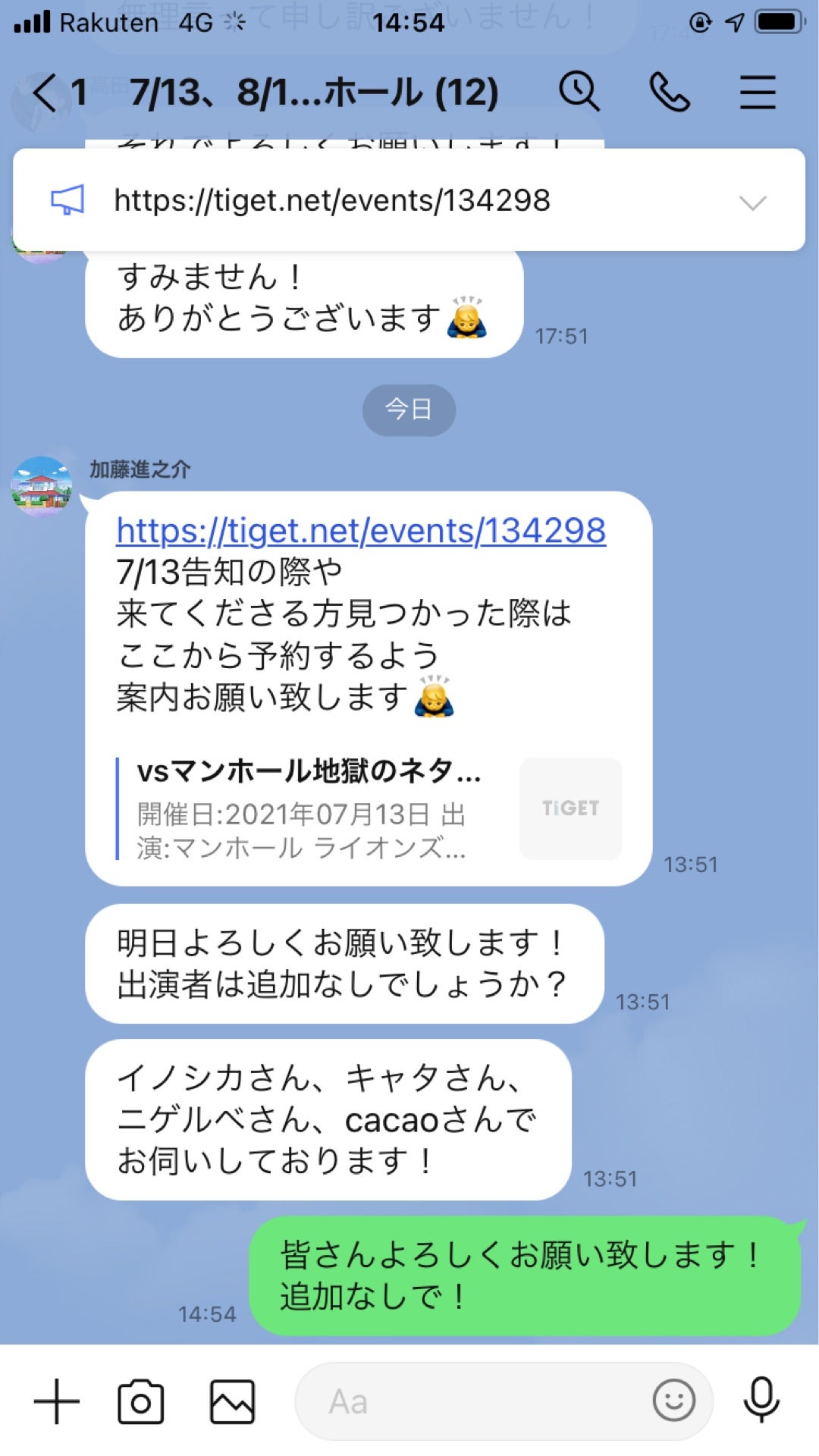The height and width of the screenshot is (1456, 819).
Task: Focus the Aa message input field
Action: (x=470, y=1401)
